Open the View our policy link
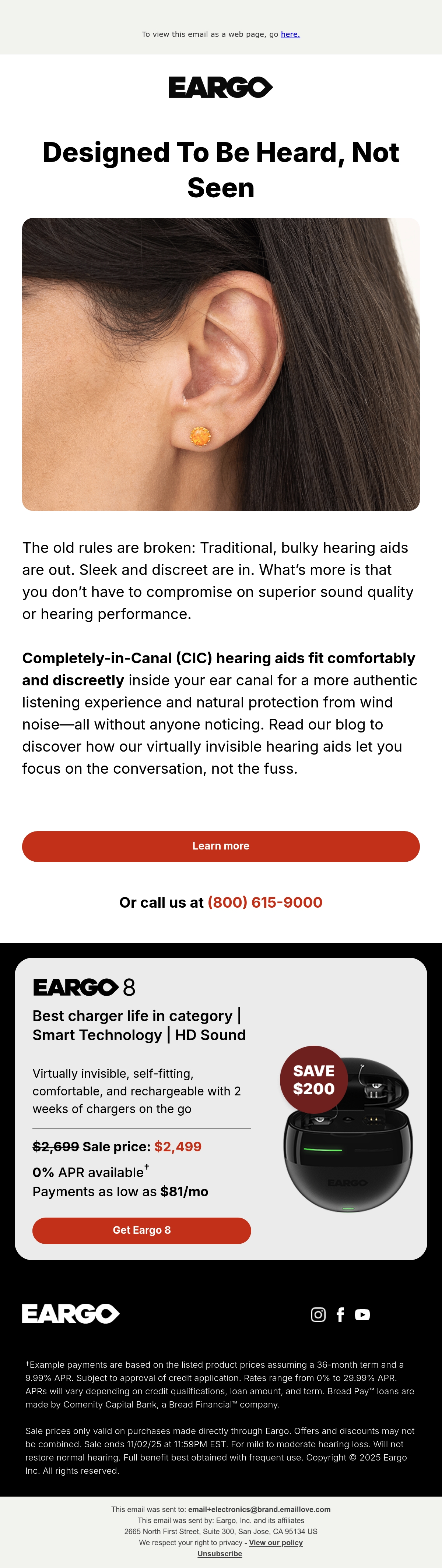Viewport: 442px width, 1568px height. 276,1543
